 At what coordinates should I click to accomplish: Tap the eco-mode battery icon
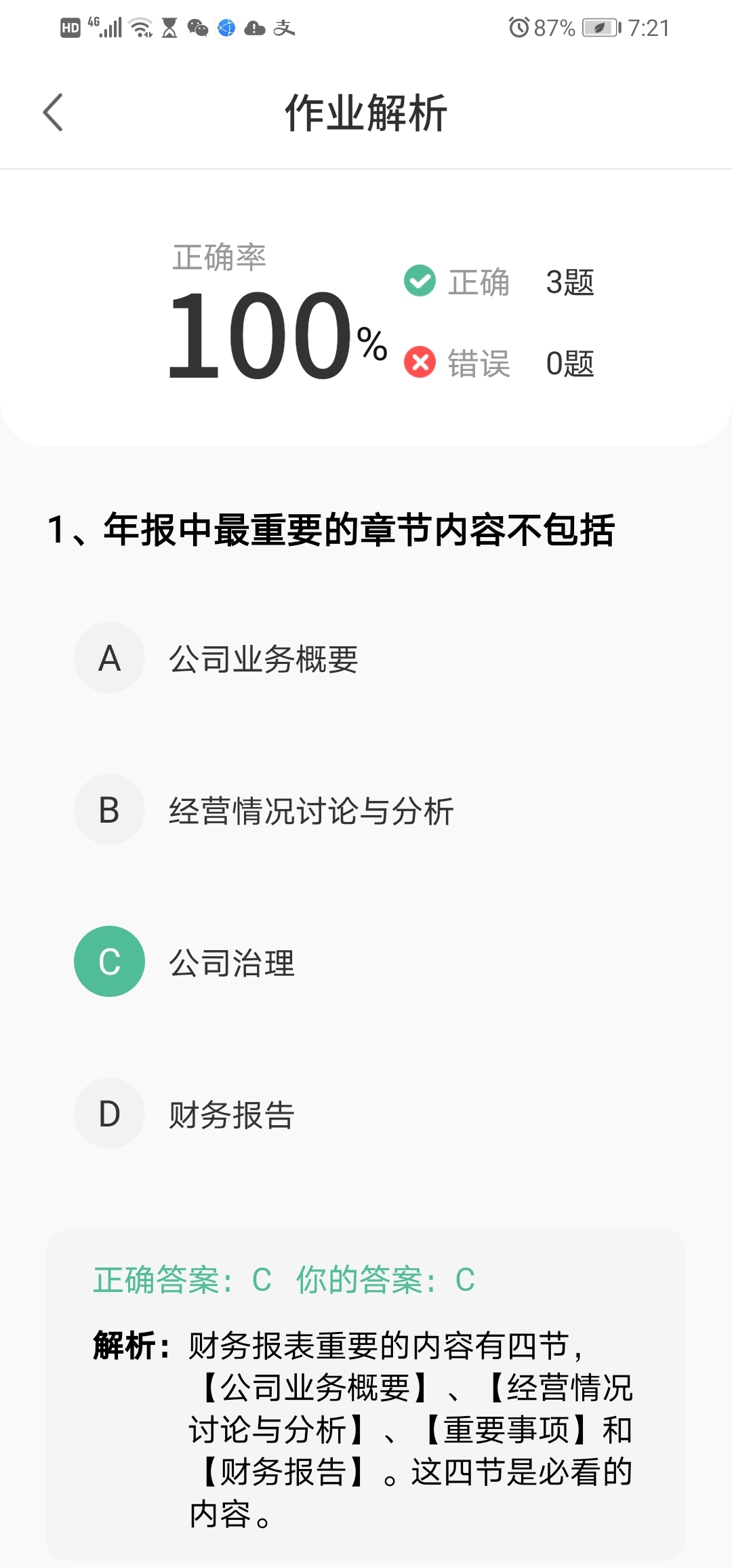tap(600, 27)
